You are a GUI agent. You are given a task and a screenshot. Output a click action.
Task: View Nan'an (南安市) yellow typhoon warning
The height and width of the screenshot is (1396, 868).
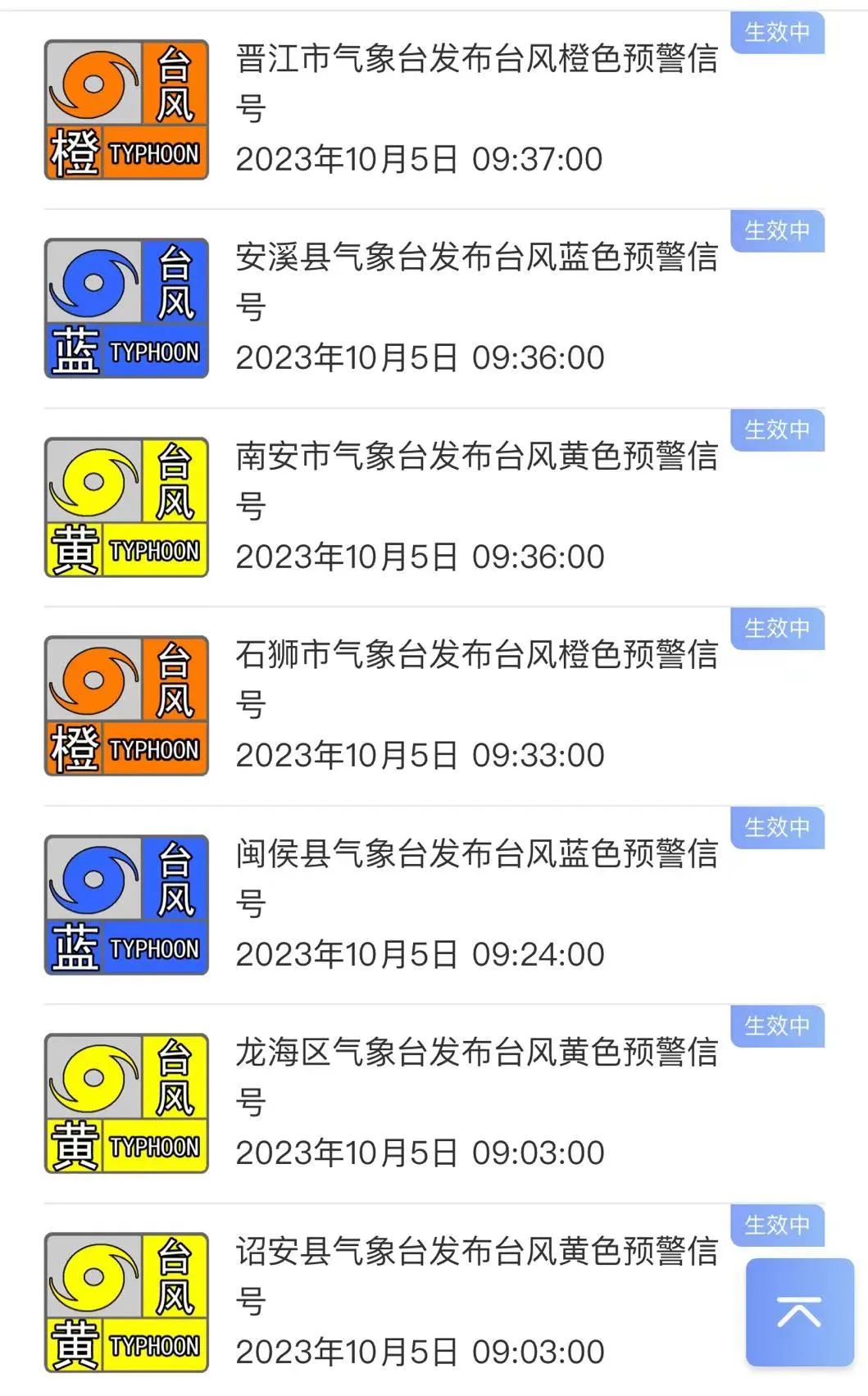point(475,482)
